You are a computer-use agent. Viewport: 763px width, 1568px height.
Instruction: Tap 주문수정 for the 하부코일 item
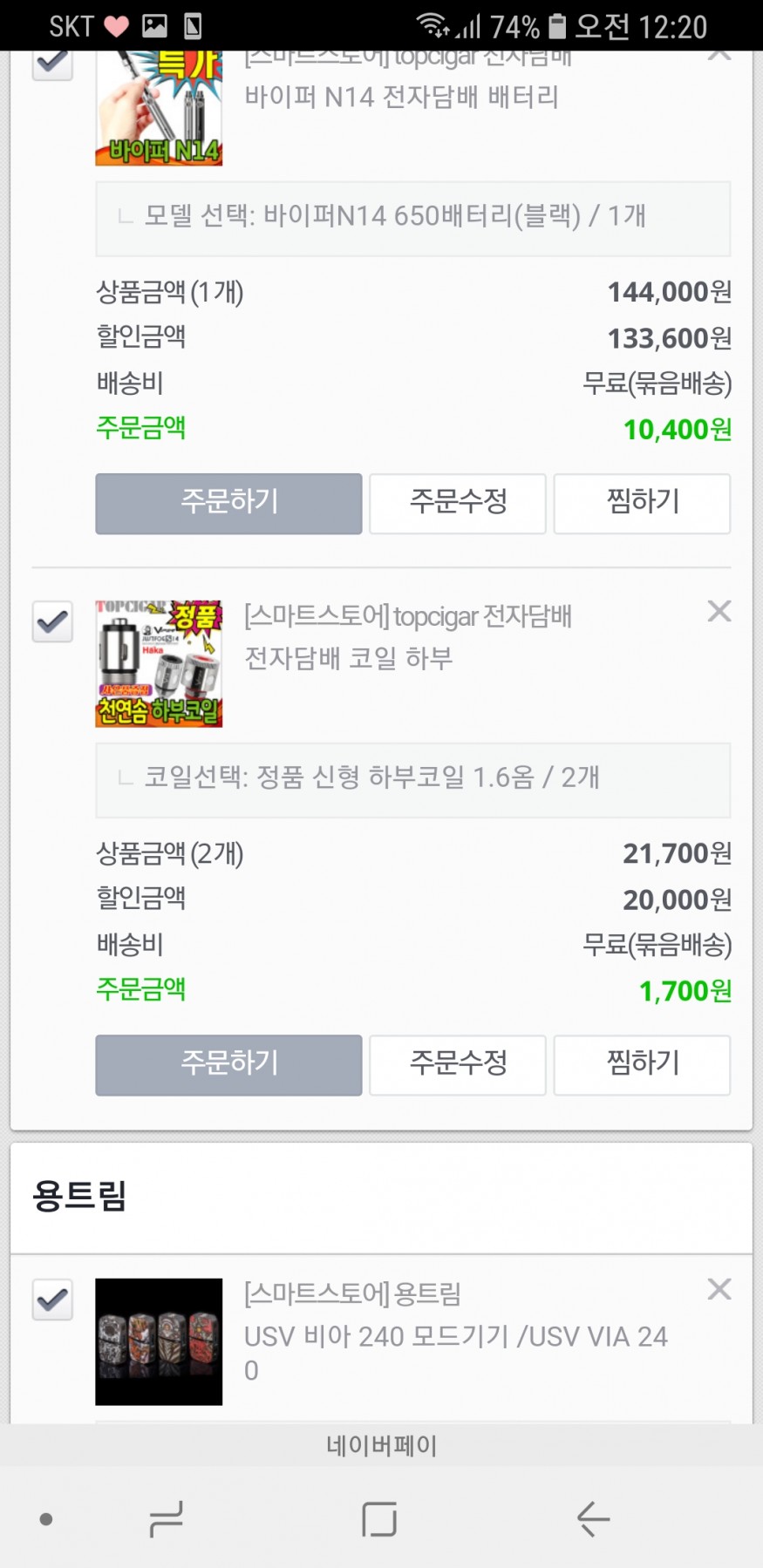click(458, 1064)
